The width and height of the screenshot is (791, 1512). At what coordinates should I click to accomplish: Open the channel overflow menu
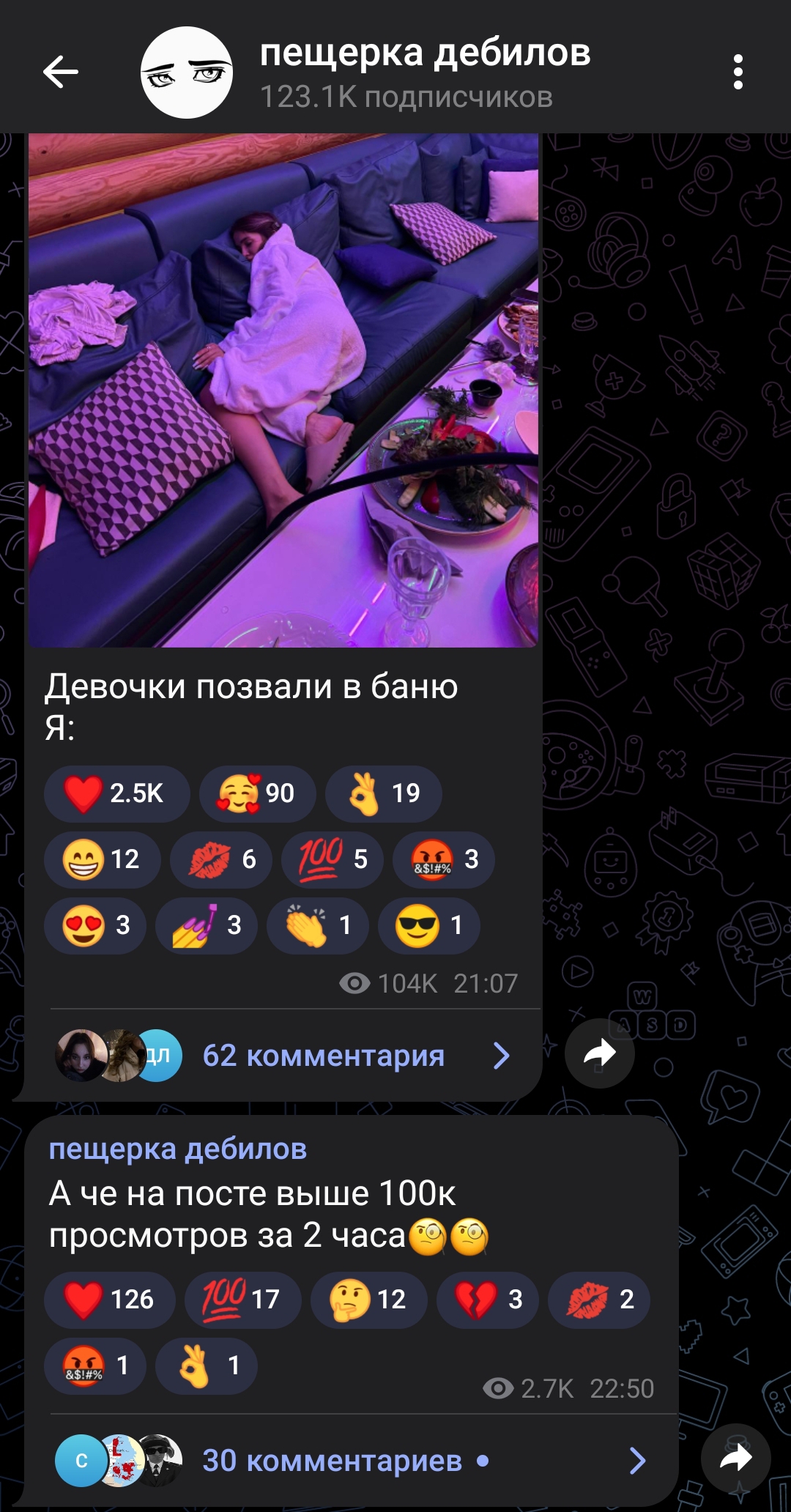(x=738, y=72)
